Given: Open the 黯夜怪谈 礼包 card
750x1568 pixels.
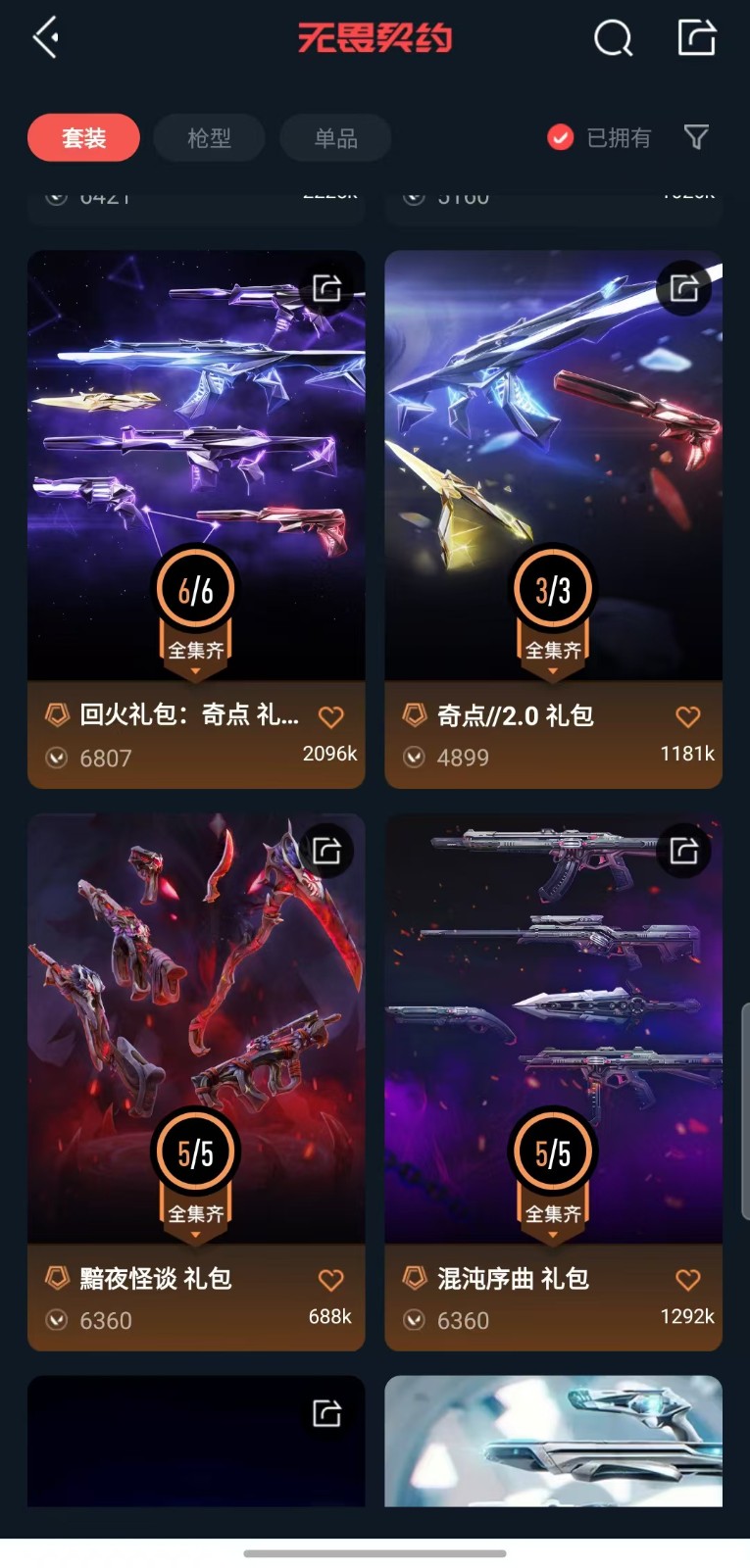Looking at the screenshot, I should coord(196,1029).
